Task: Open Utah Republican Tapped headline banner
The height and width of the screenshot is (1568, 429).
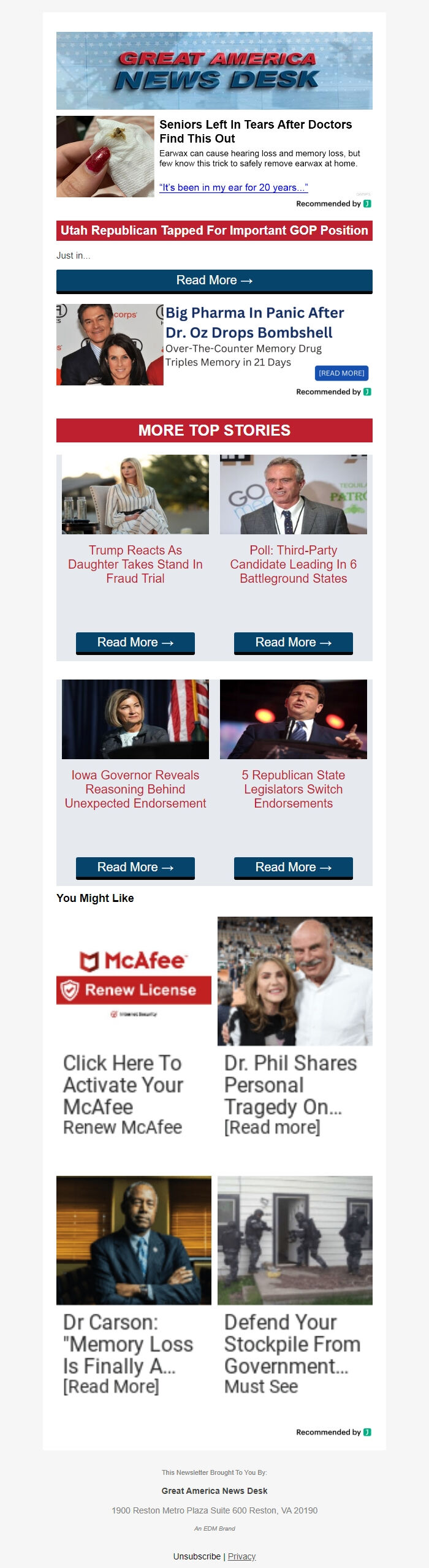Action: 214,231
